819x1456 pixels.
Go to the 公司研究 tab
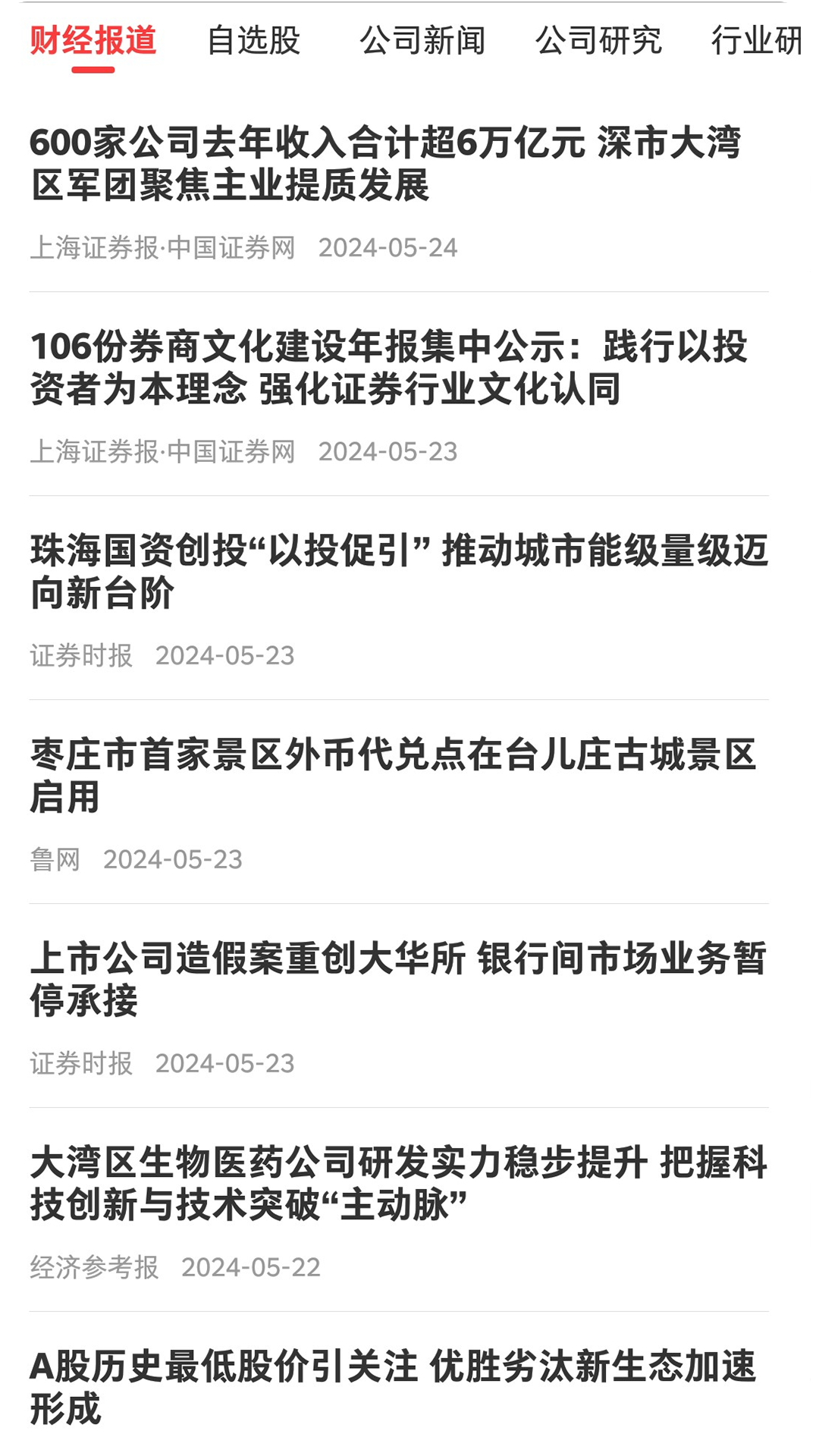click(598, 41)
